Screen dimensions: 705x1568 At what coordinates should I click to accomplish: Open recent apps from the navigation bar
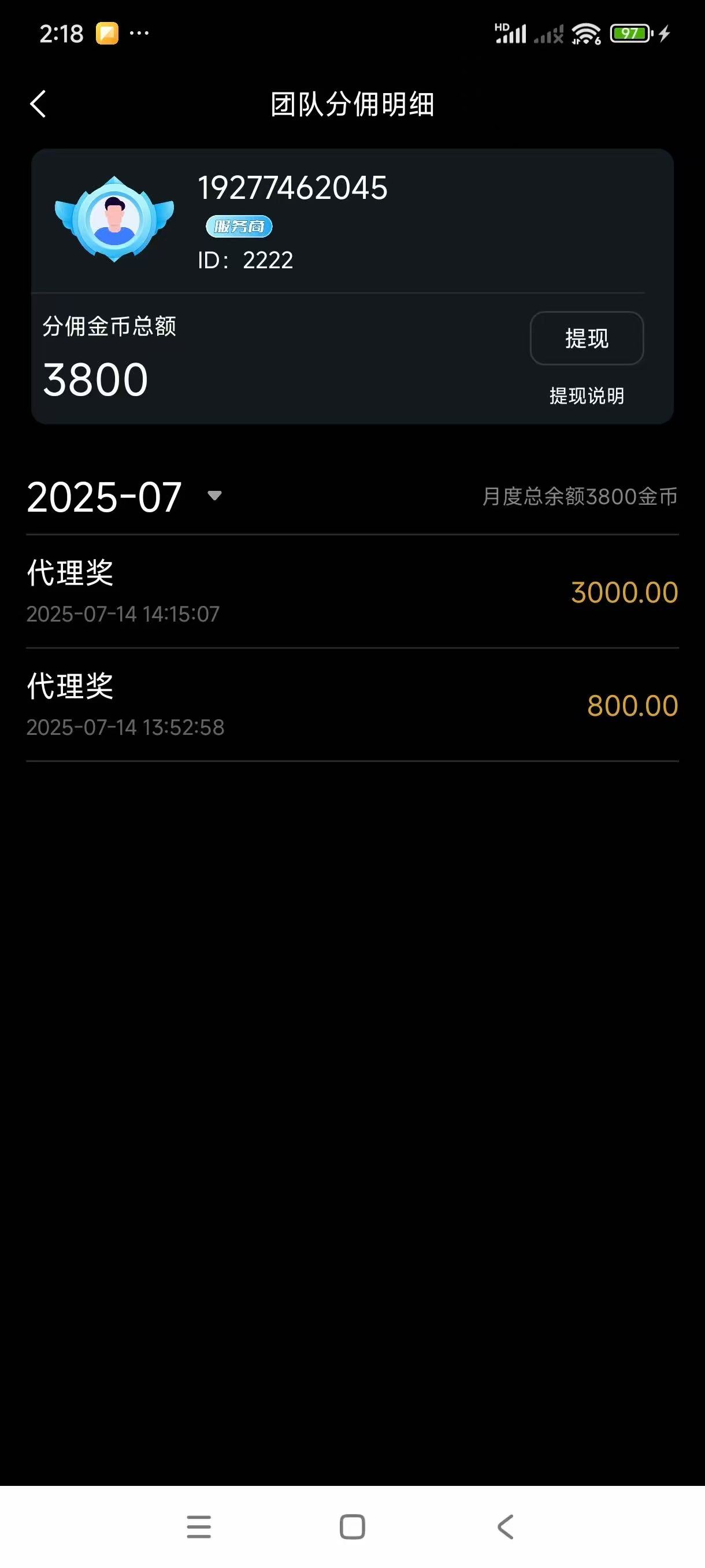[x=199, y=1526]
